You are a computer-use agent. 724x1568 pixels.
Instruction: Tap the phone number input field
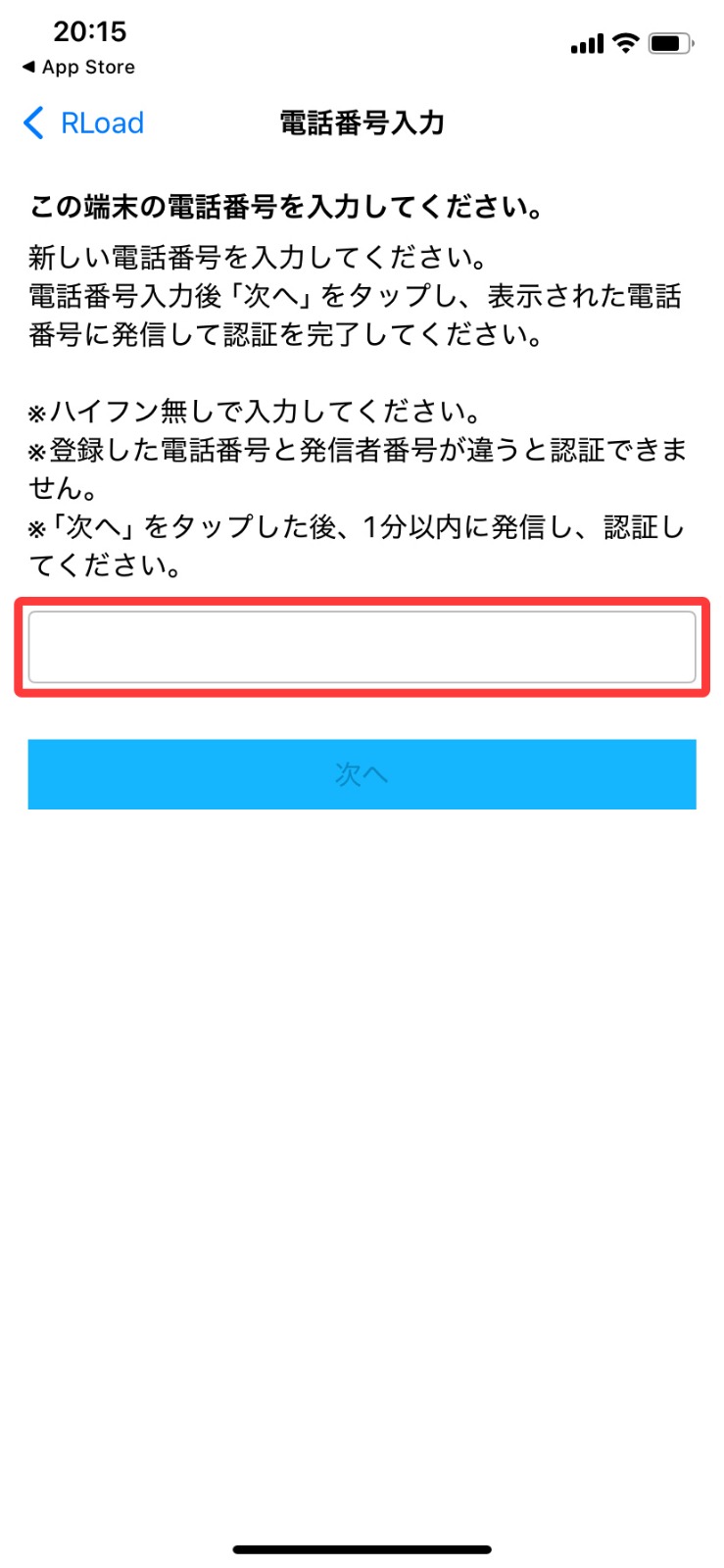pyautogui.click(x=362, y=647)
